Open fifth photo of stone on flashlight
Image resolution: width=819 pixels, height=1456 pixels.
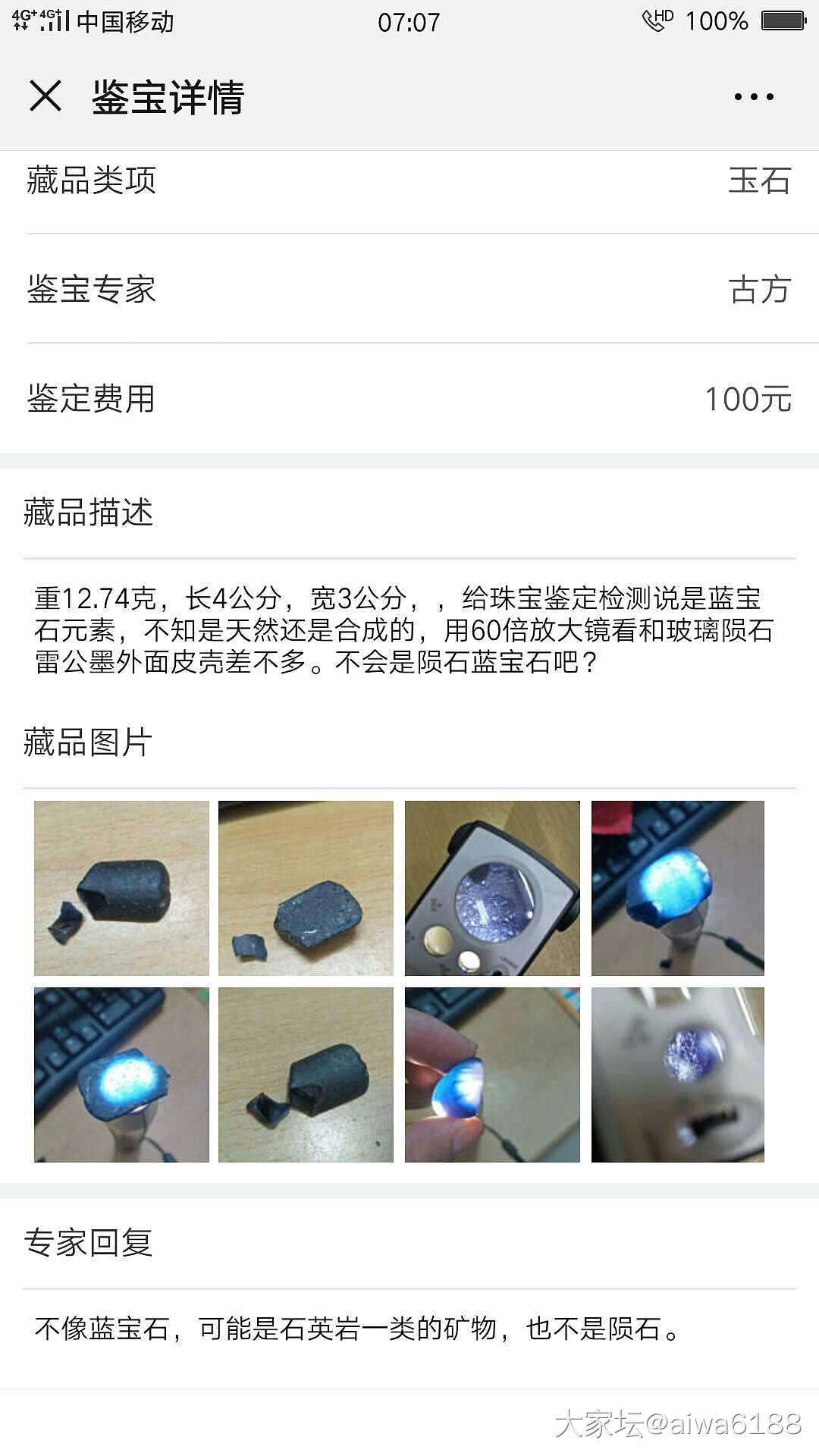[121, 1075]
